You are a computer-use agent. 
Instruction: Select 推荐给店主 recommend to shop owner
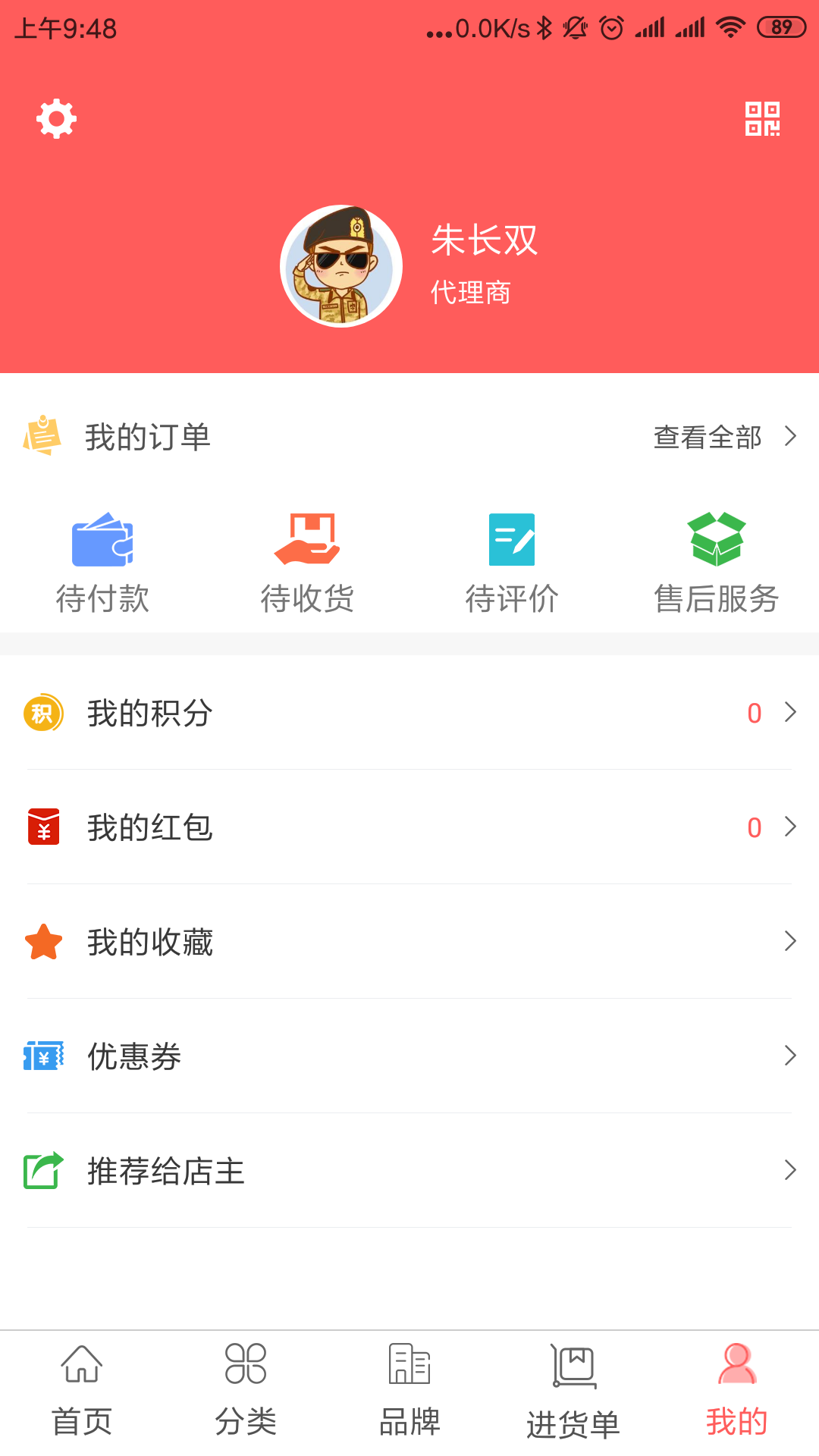point(409,1171)
